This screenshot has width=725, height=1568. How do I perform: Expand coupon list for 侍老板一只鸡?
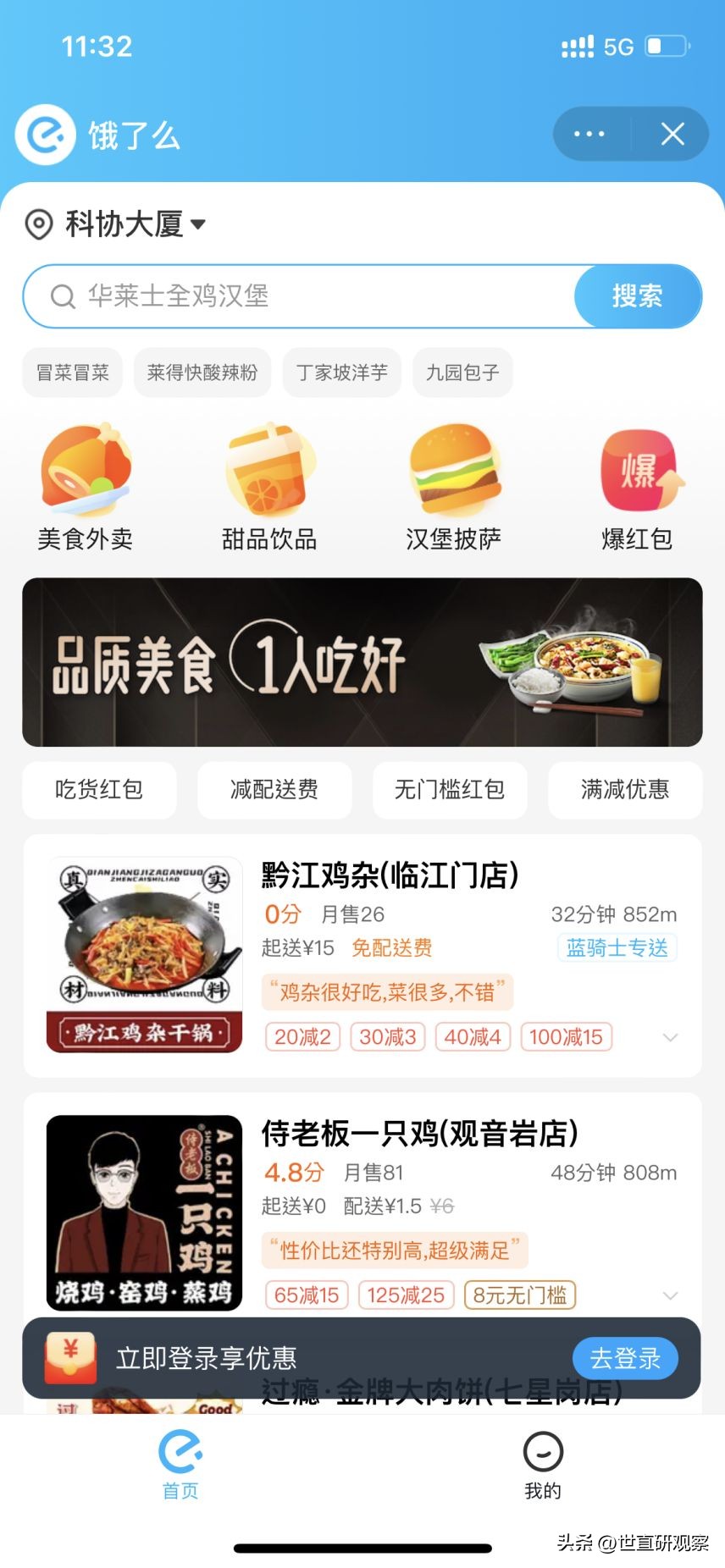[x=671, y=1295]
